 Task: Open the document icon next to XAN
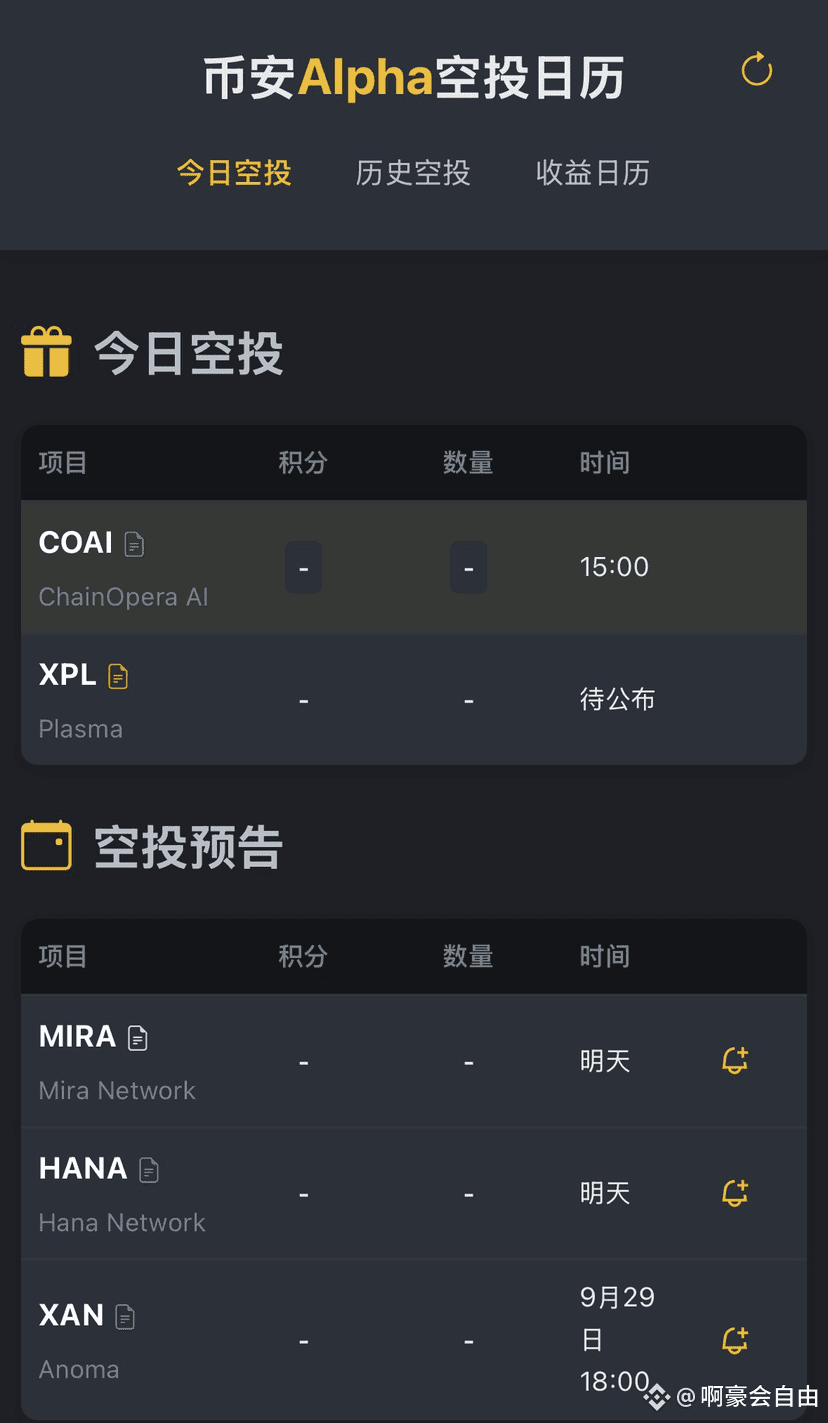(123, 1315)
